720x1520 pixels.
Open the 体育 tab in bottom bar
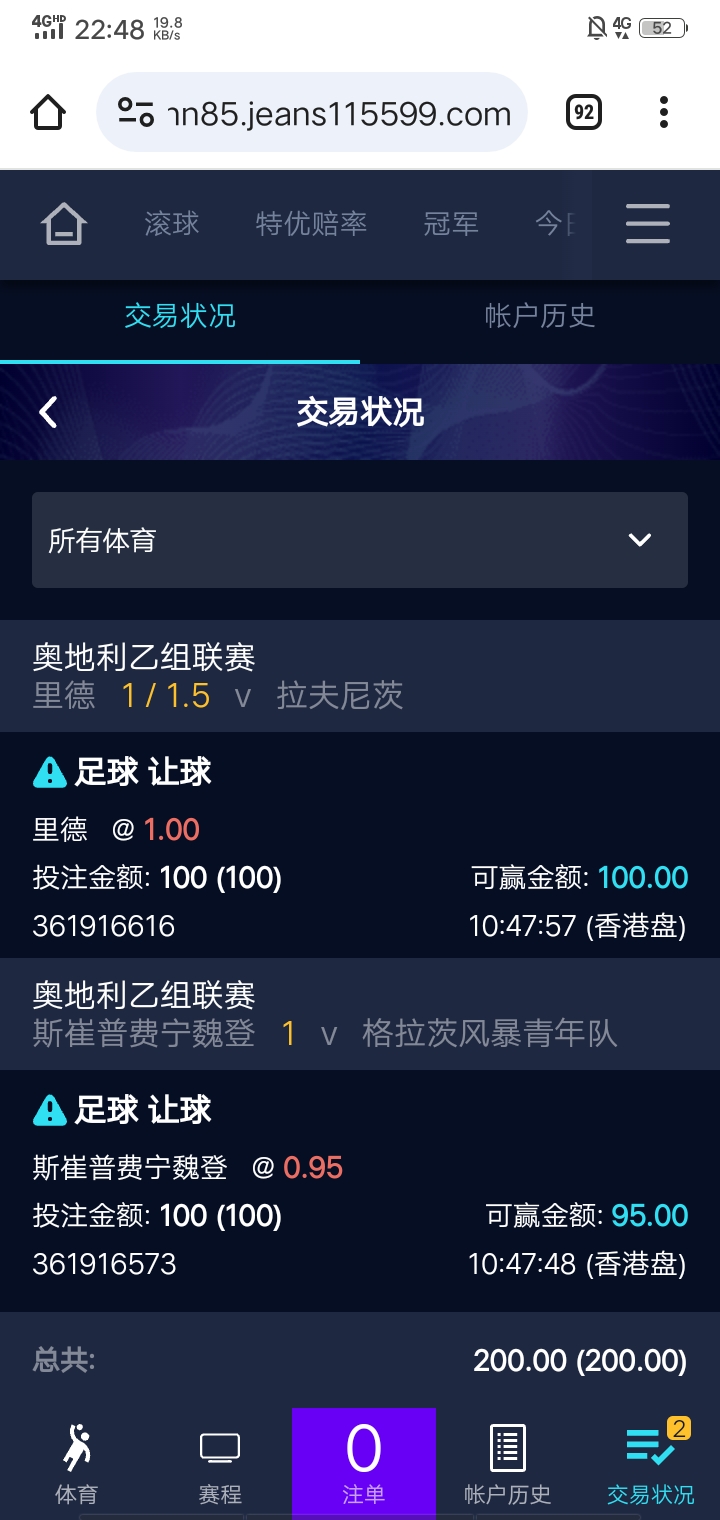[x=76, y=1464]
